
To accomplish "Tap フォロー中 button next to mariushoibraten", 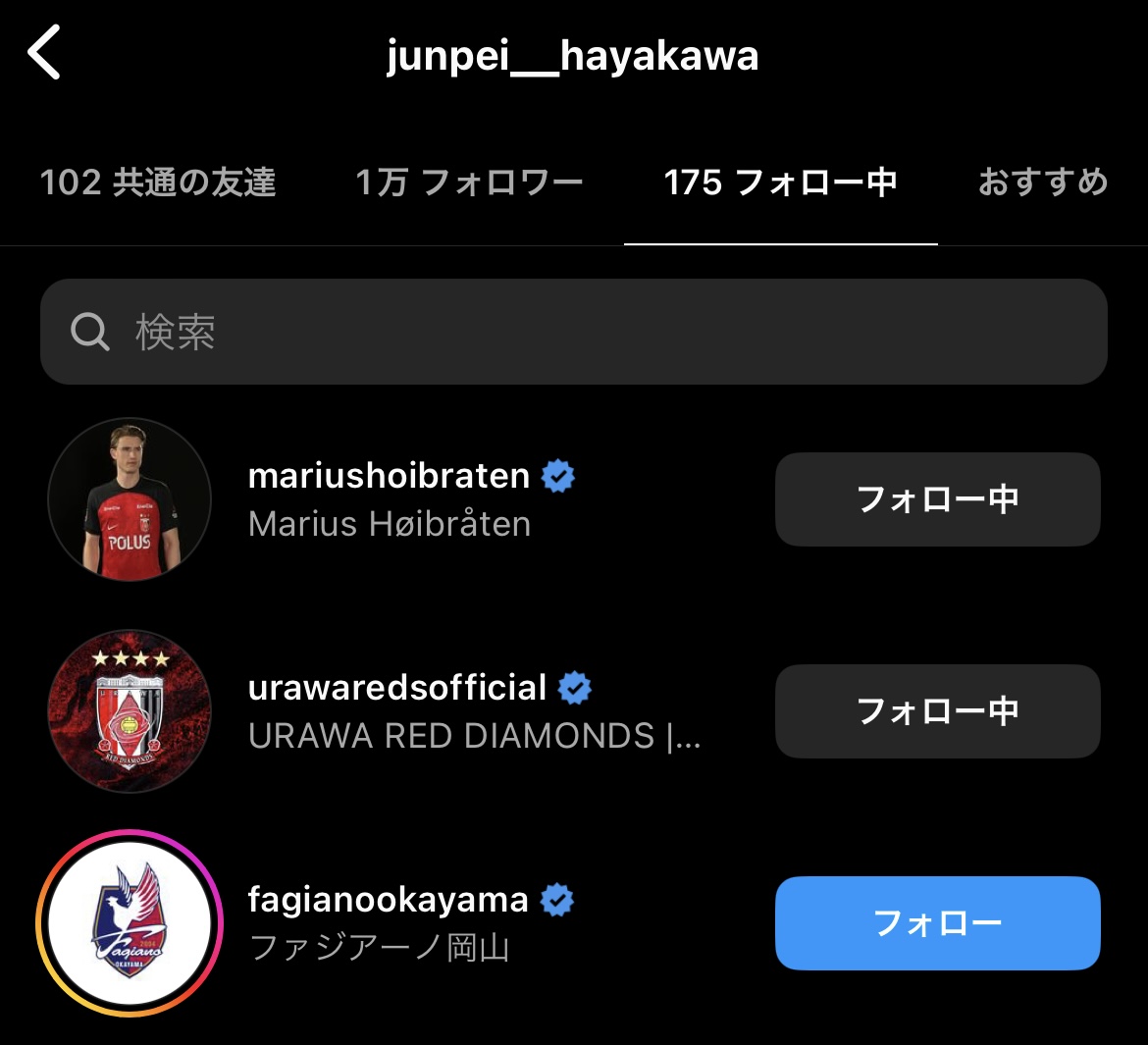I will [937, 499].
